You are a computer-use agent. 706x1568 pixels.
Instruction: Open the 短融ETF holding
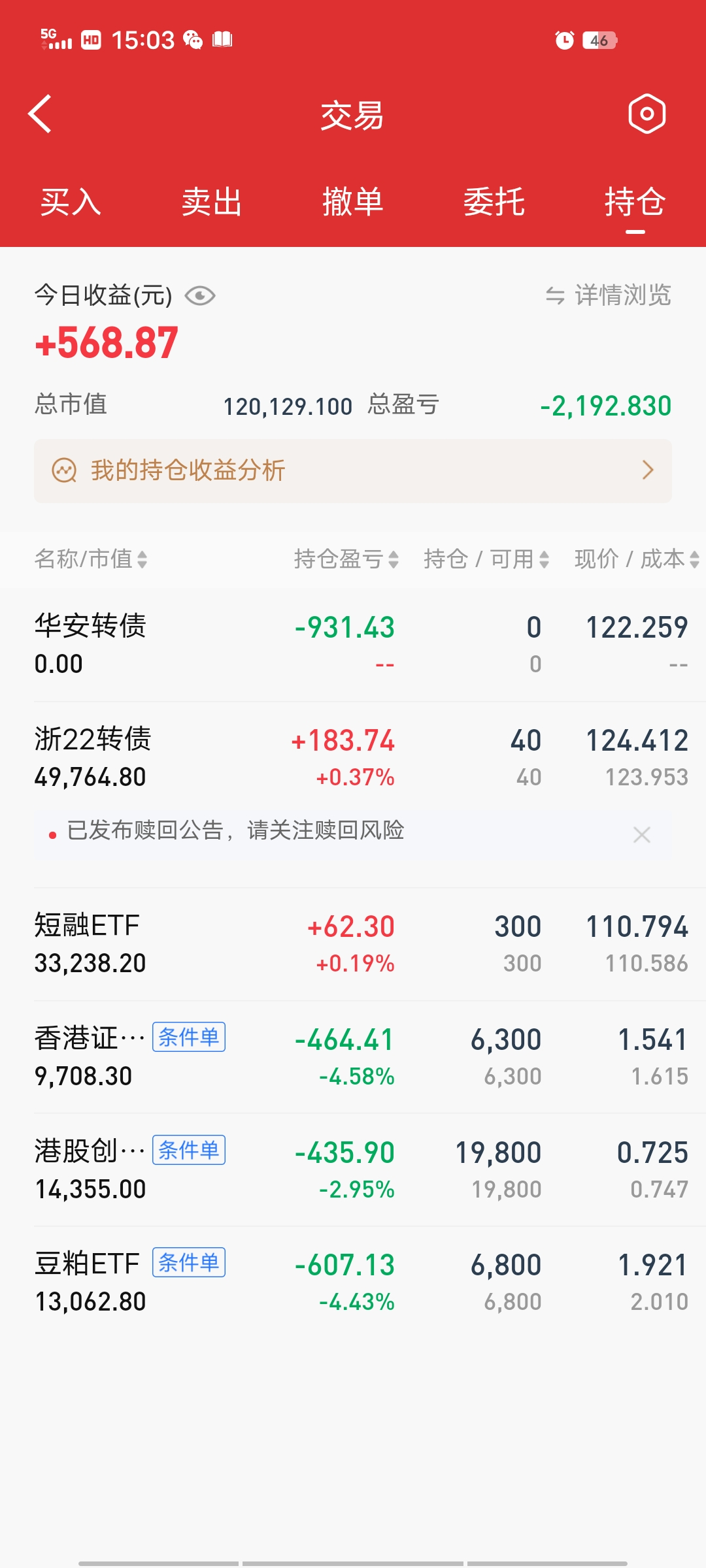pyautogui.click(x=353, y=944)
